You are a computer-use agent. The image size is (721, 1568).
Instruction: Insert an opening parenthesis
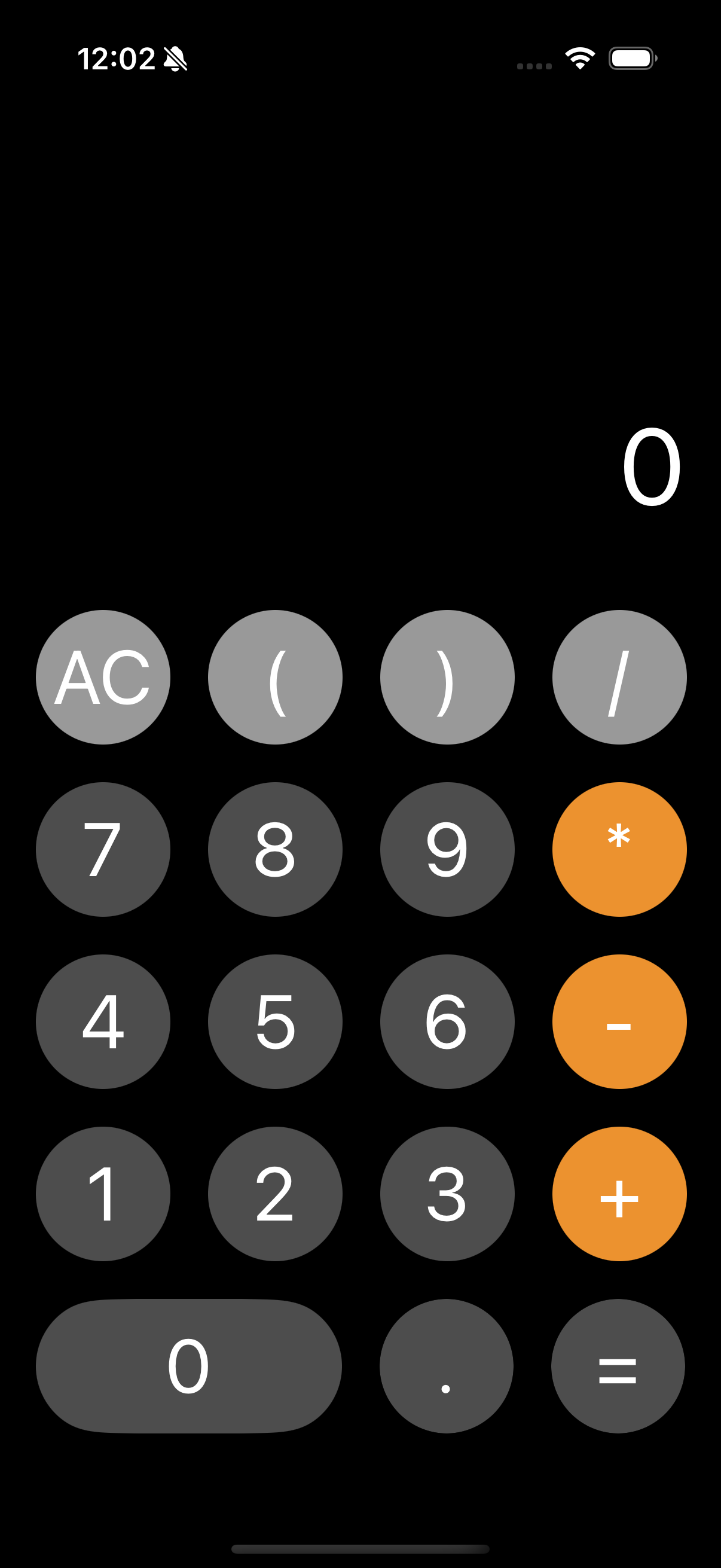click(x=275, y=677)
